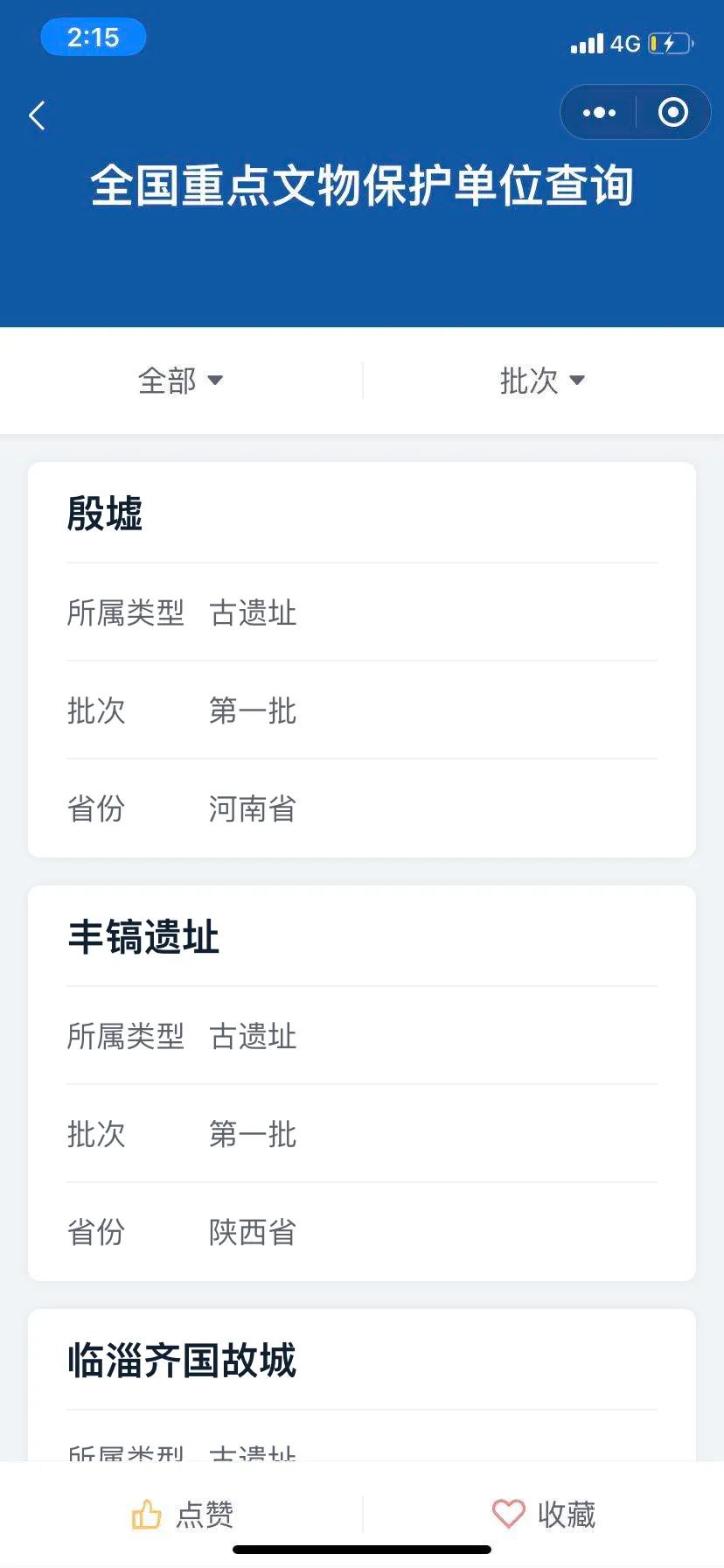Image resolution: width=724 pixels, height=1568 pixels.
Task: Open the mini program more options menu
Action: 599,113
